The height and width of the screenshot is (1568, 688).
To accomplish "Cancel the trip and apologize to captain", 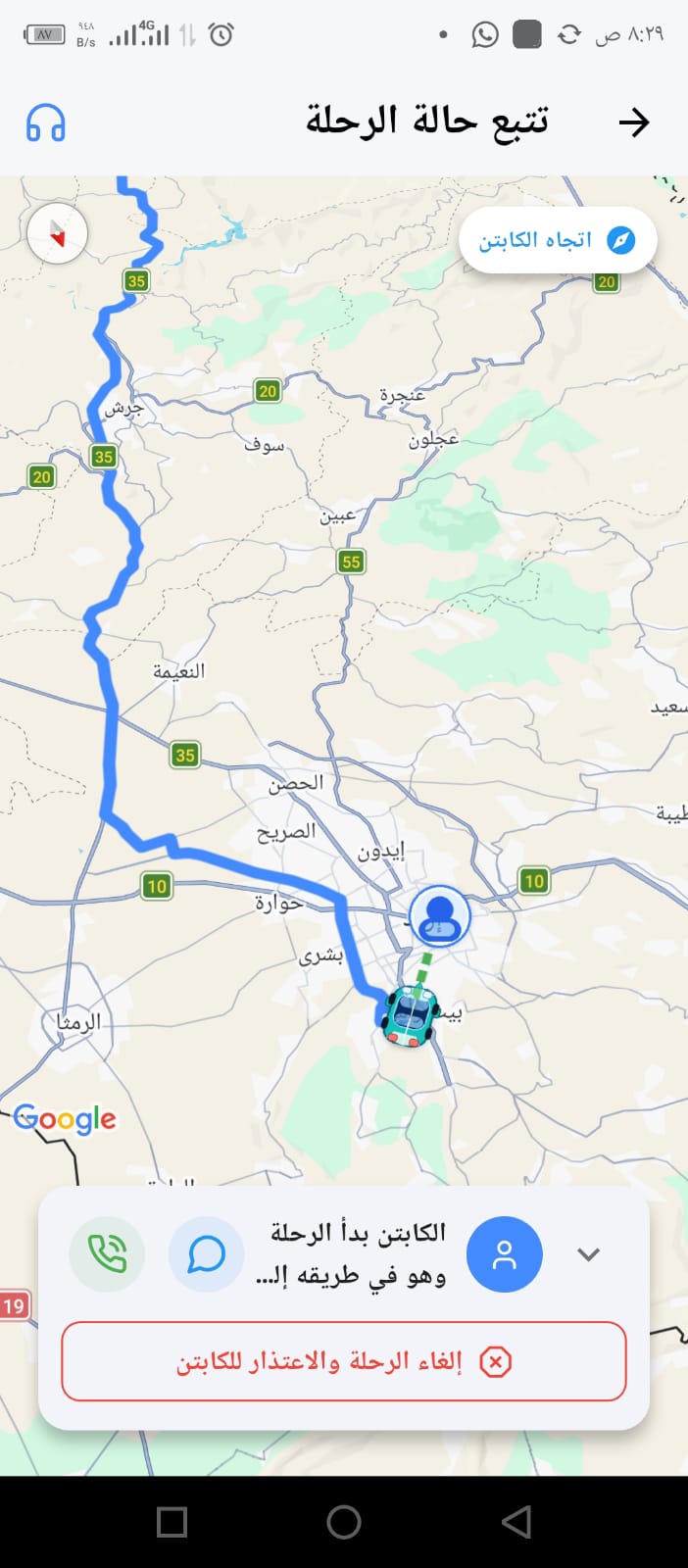I will (344, 1361).
